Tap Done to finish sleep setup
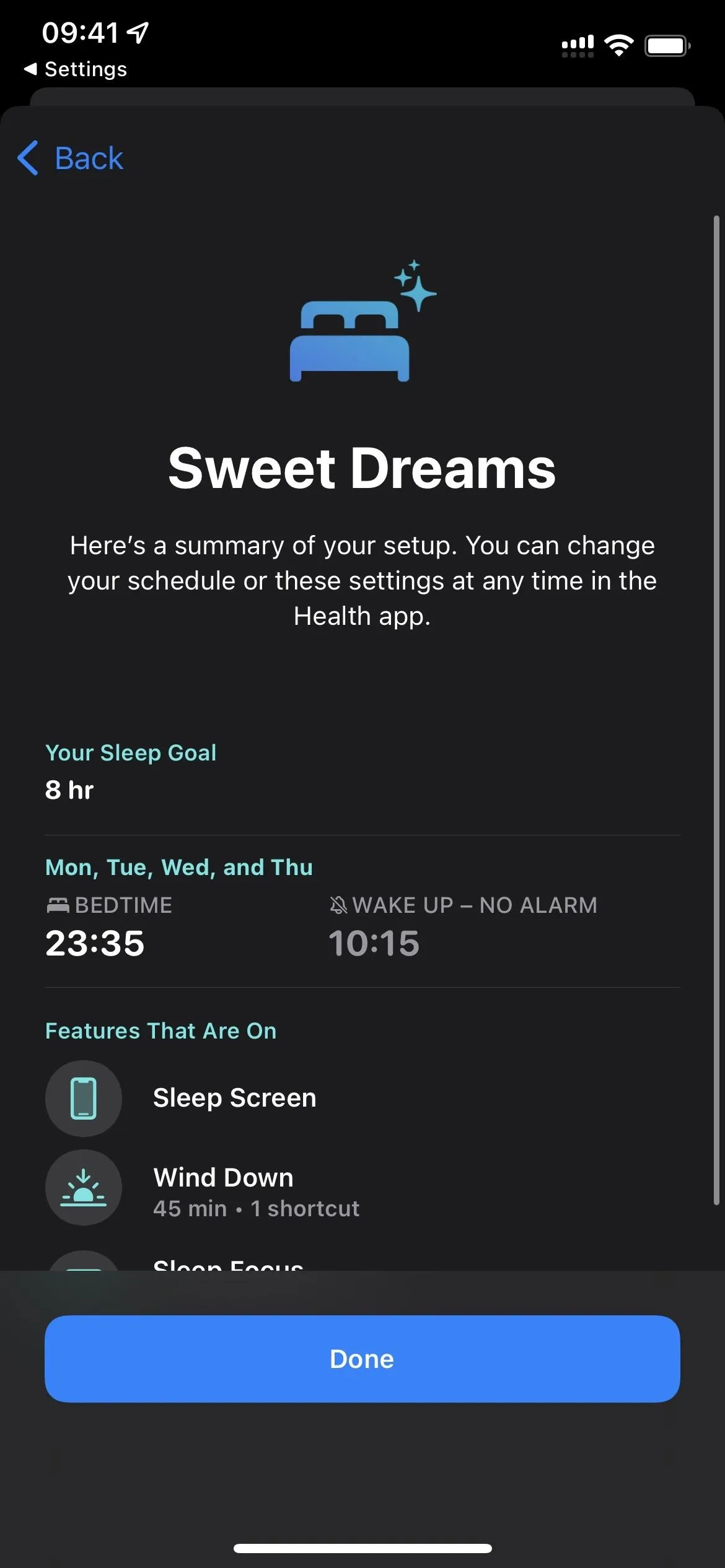The image size is (725, 1568). tap(362, 1359)
